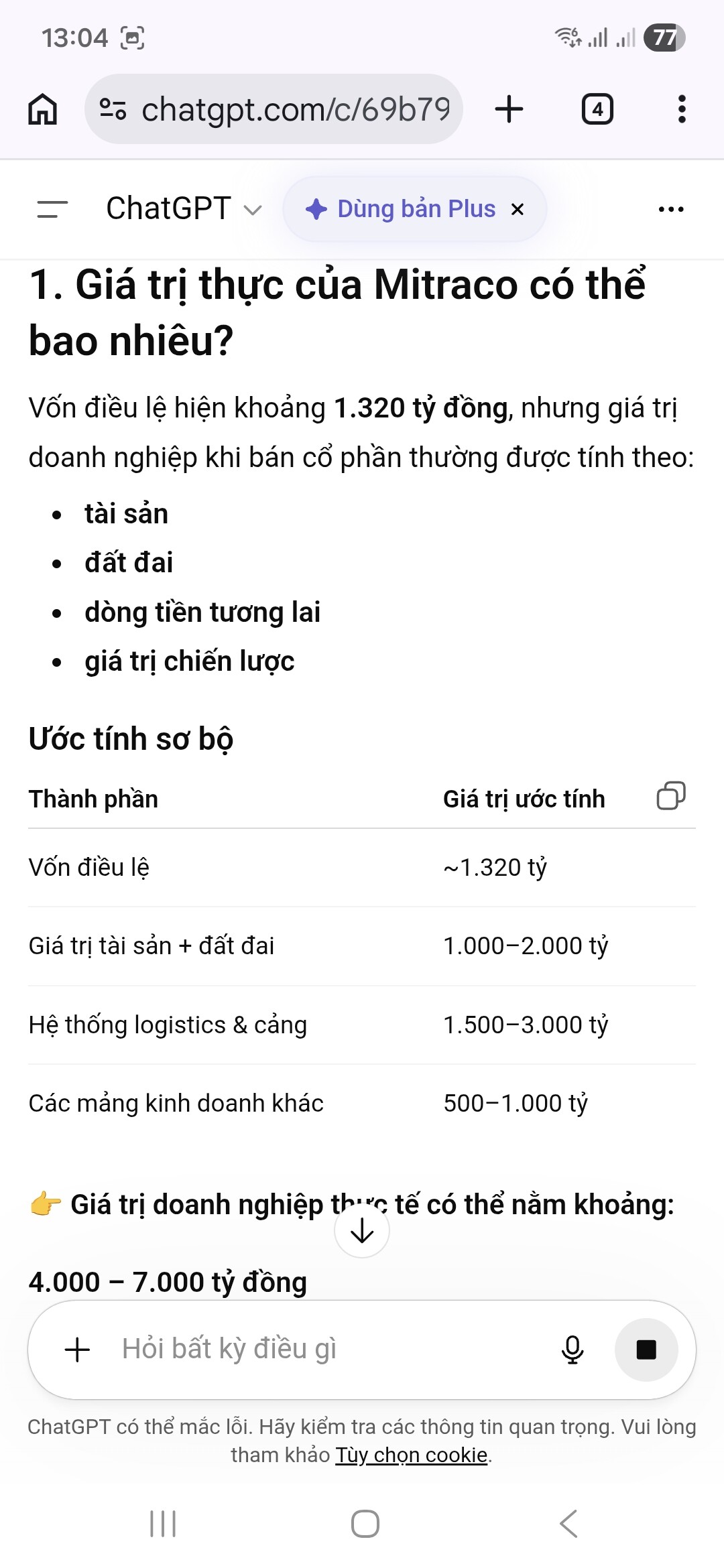This screenshot has width=724, height=1568.
Task: Open the Tùy chọn cookie link
Action: [412, 1455]
